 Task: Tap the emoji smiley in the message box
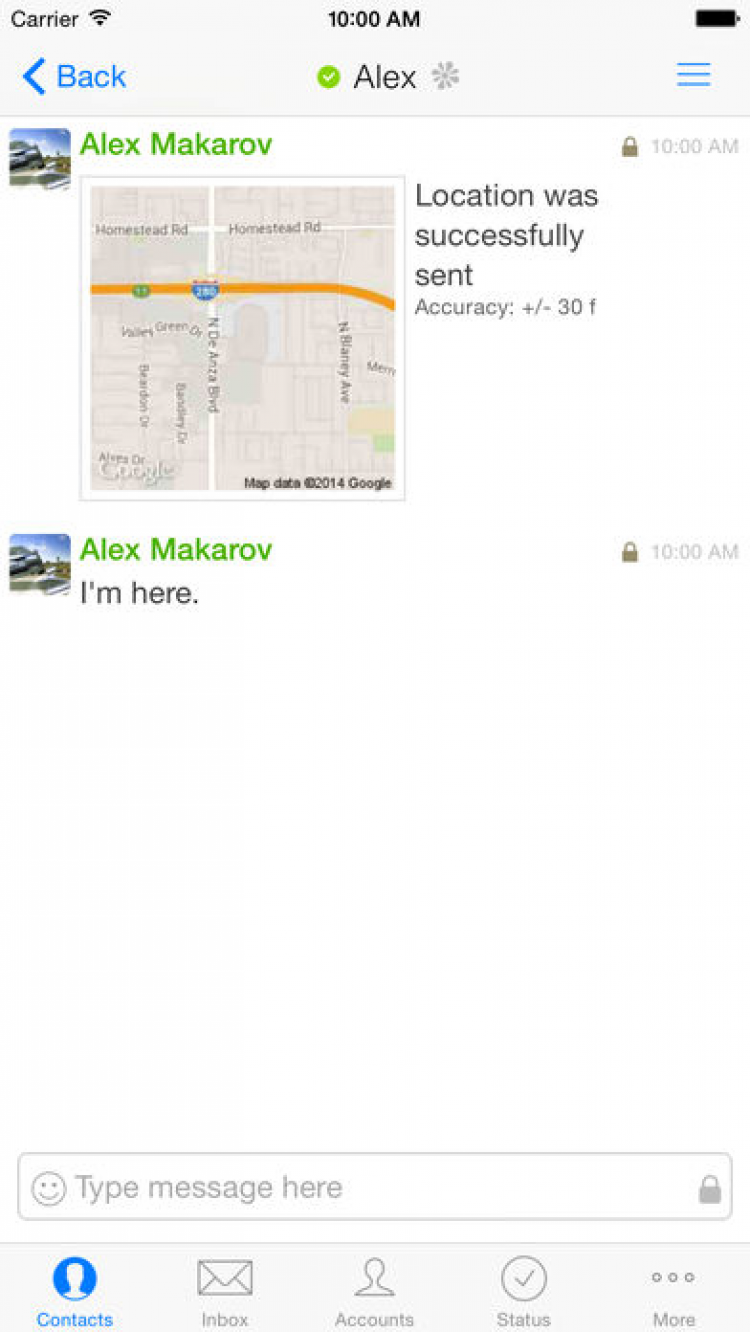(48, 1188)
